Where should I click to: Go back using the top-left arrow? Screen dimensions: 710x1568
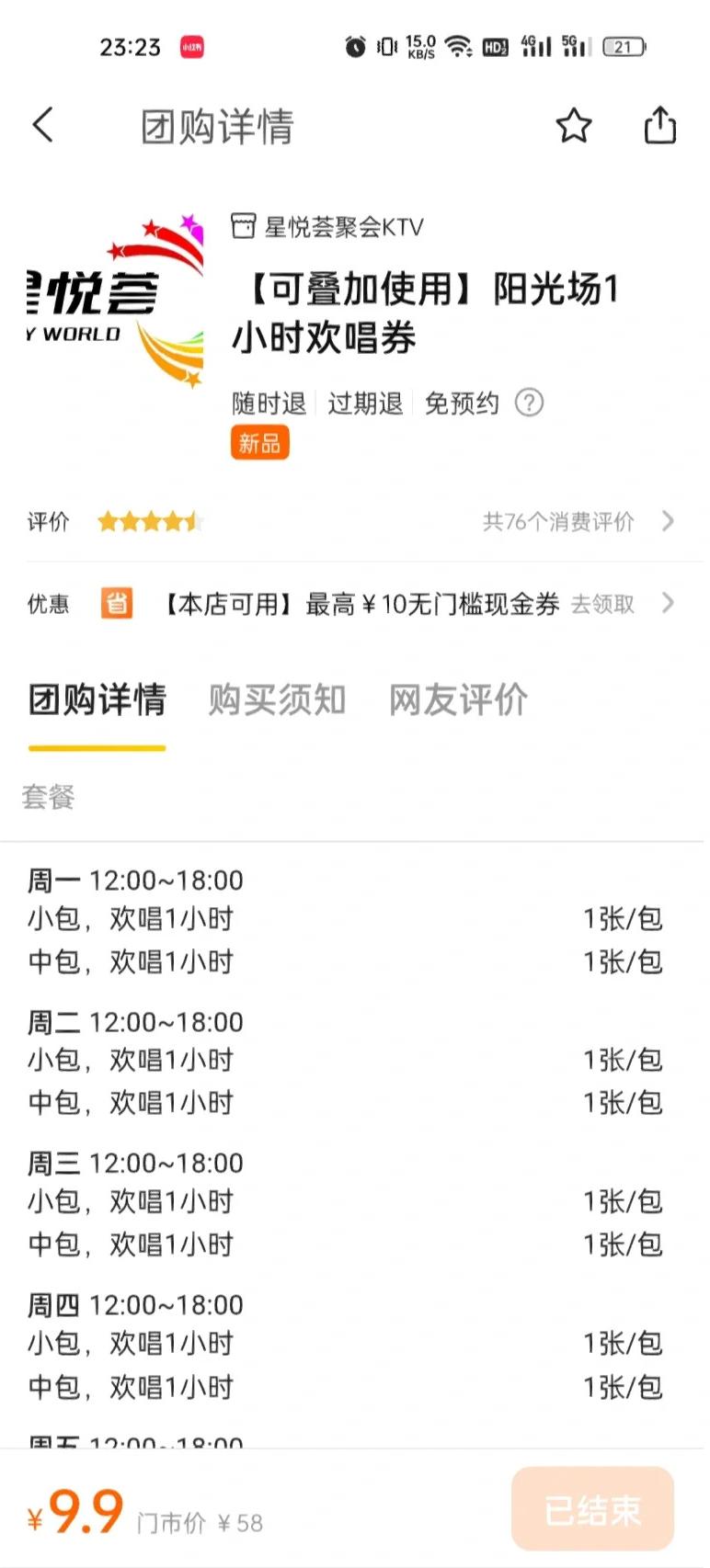(43, 125)
